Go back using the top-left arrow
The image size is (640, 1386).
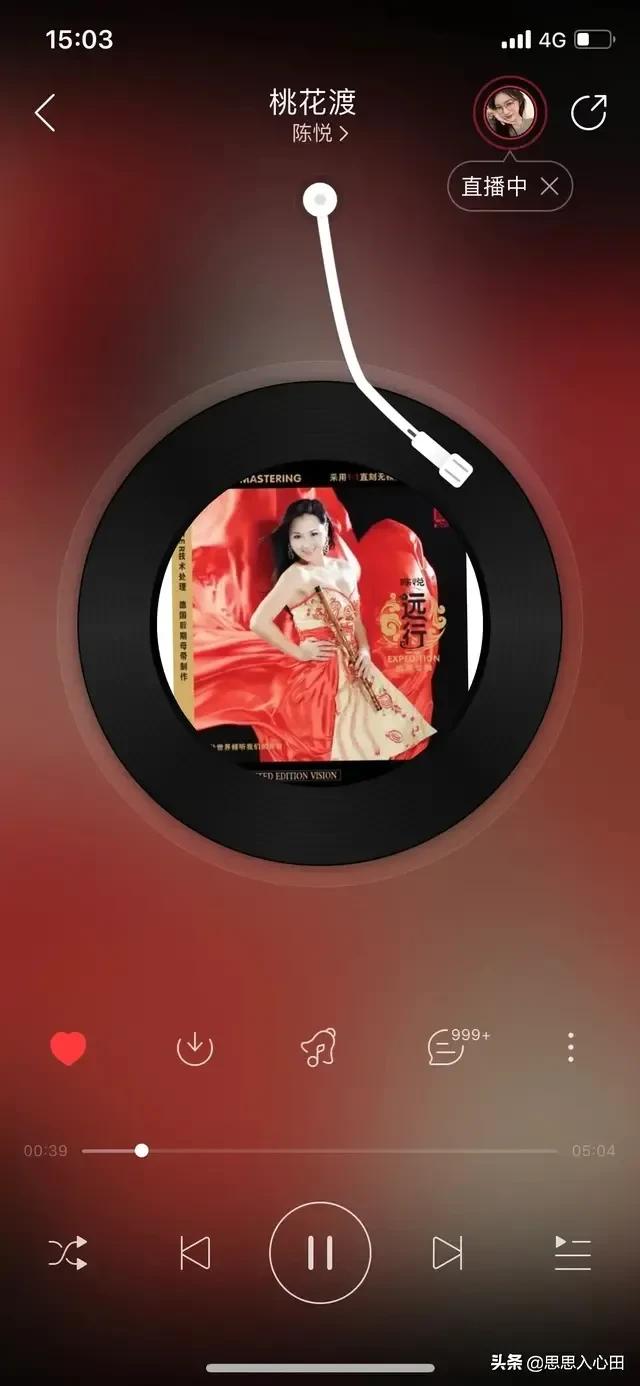[45, 113]
